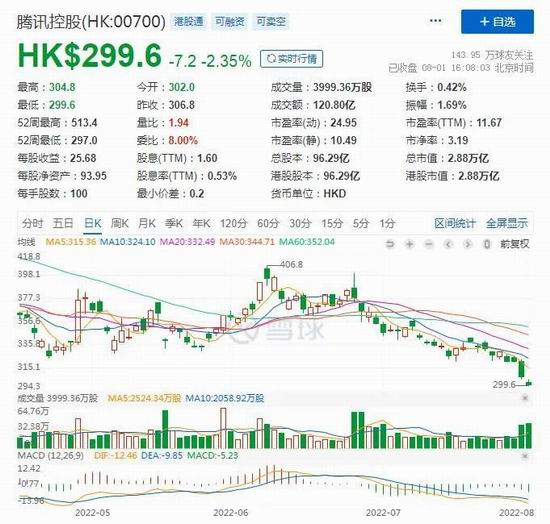View the 15分 chart
The image size is (550, 524).
[332, 223]
